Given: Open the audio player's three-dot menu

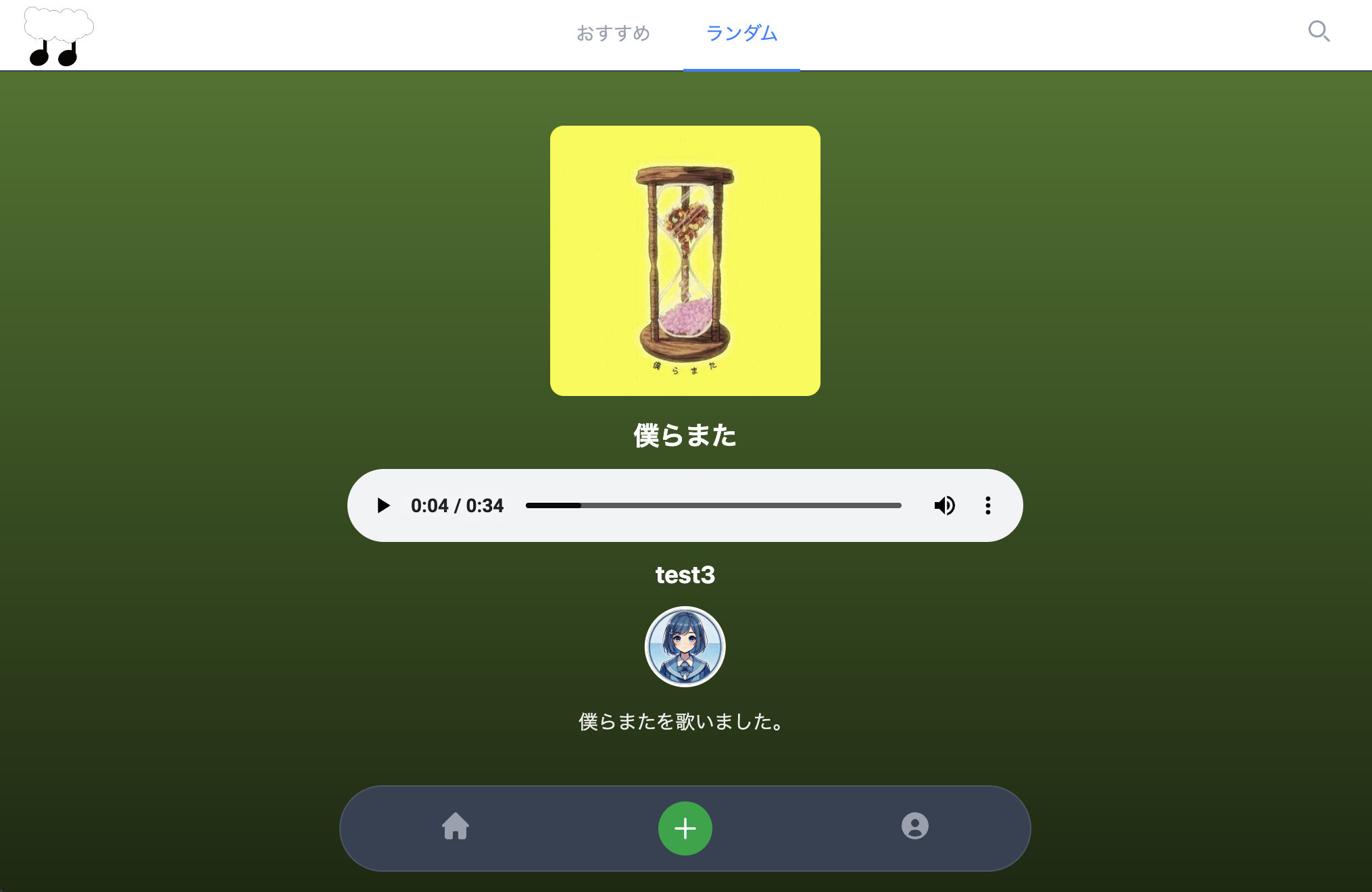Looking at the screenshot, I should [x=987, y=505].
